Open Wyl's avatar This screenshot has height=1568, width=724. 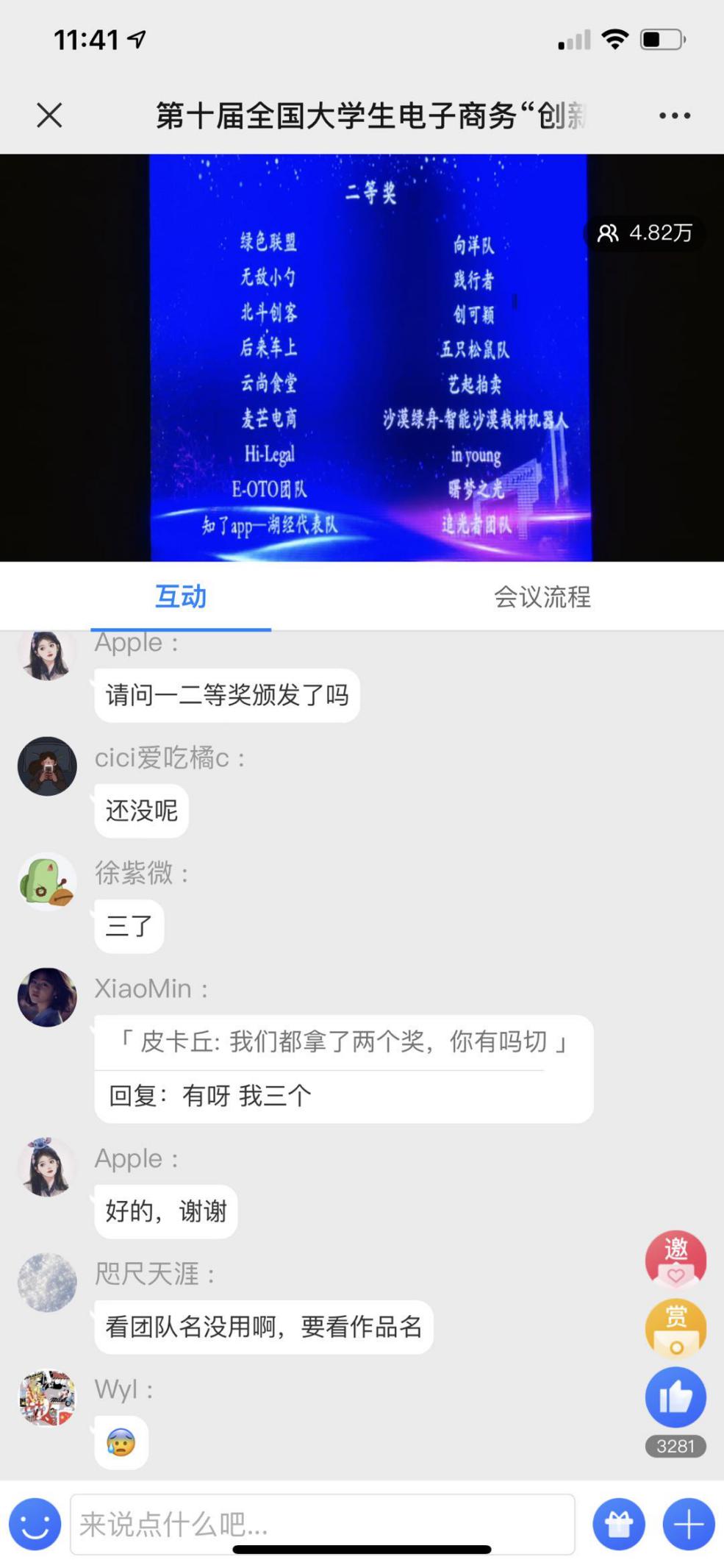coord(47,1398)
